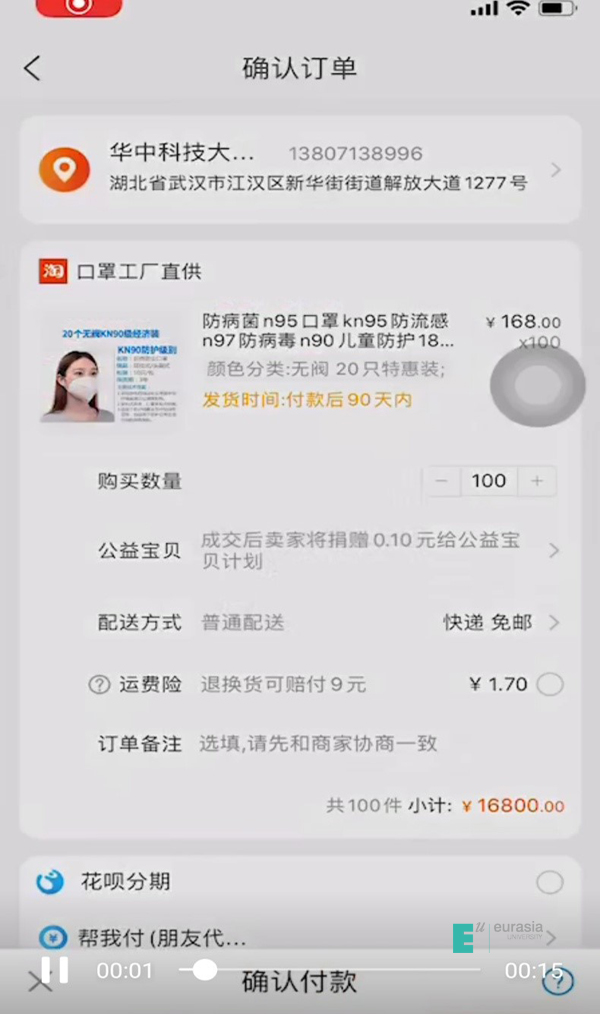Go back from the 确认订单 page

(33, 68)
